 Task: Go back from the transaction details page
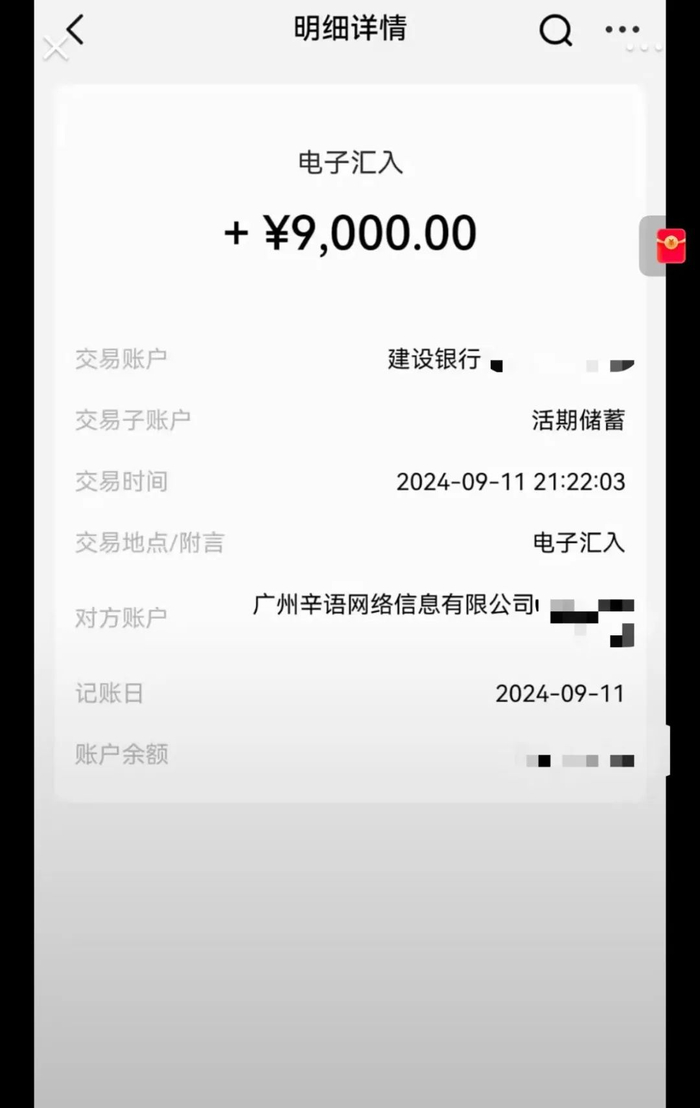(75, 30)
